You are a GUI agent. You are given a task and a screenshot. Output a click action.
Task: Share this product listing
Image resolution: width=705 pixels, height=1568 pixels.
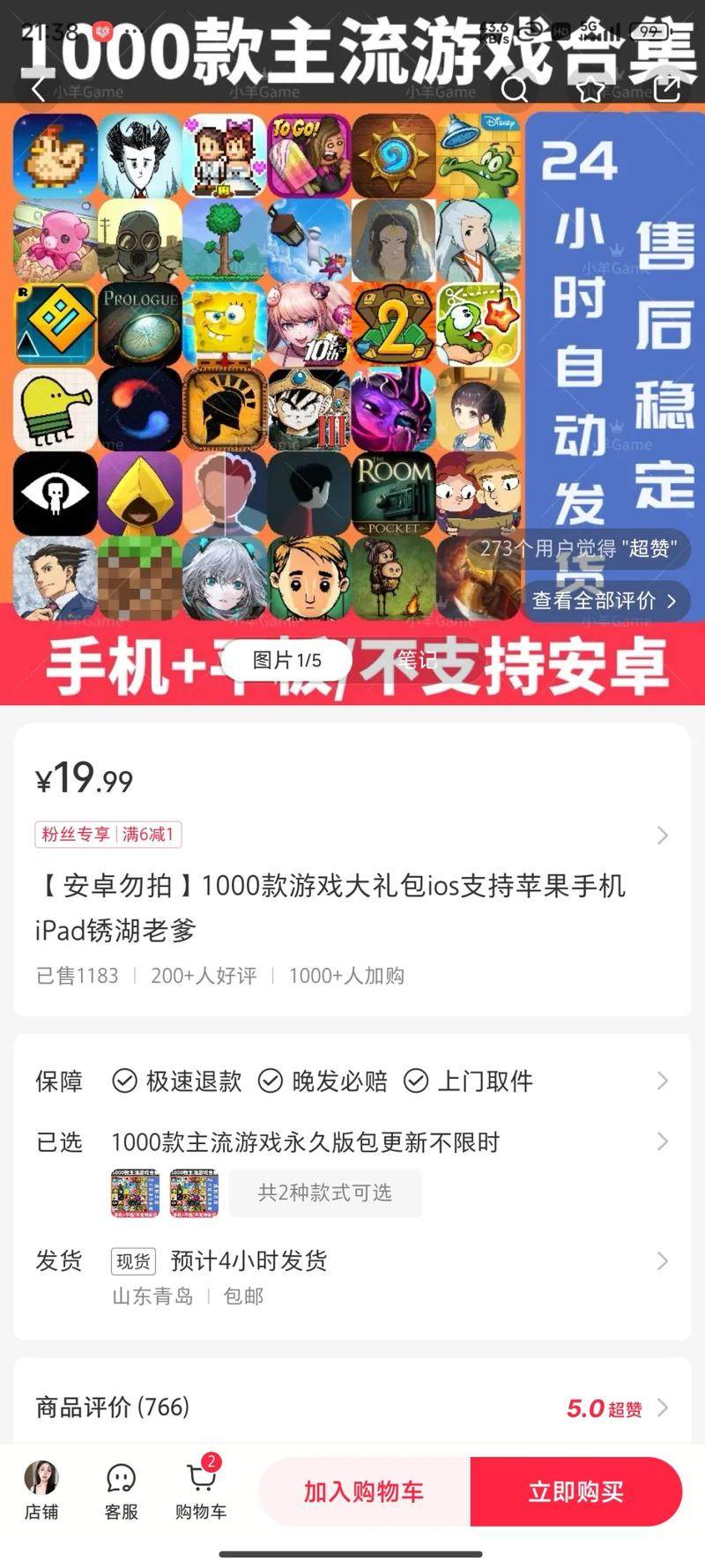pyautogui.click(x=667, y=89)
